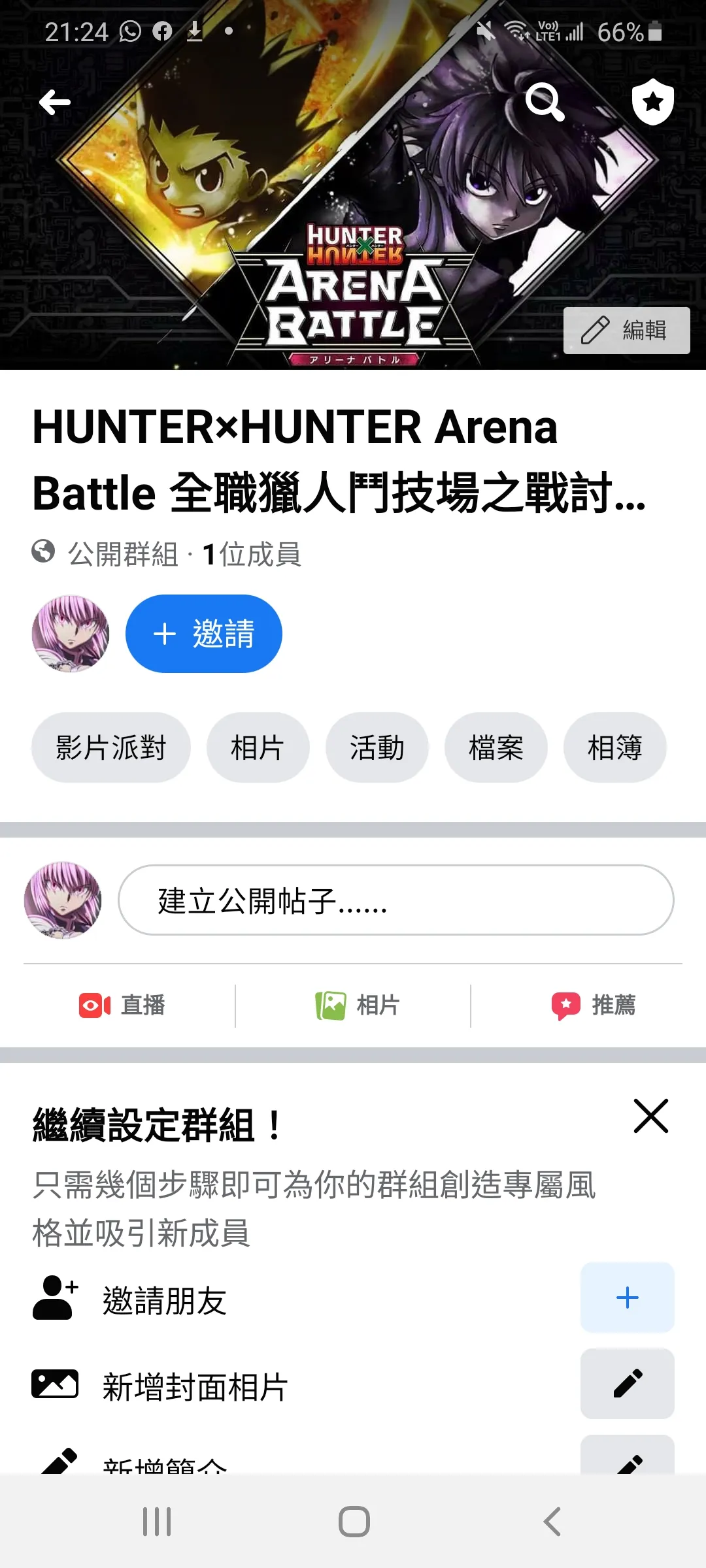Open recent apps from the navigation bar

tap(157, 1522)
